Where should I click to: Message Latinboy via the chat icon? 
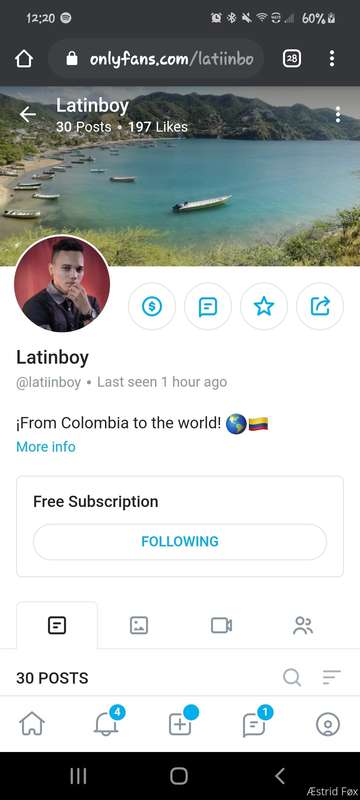(208, 307)
